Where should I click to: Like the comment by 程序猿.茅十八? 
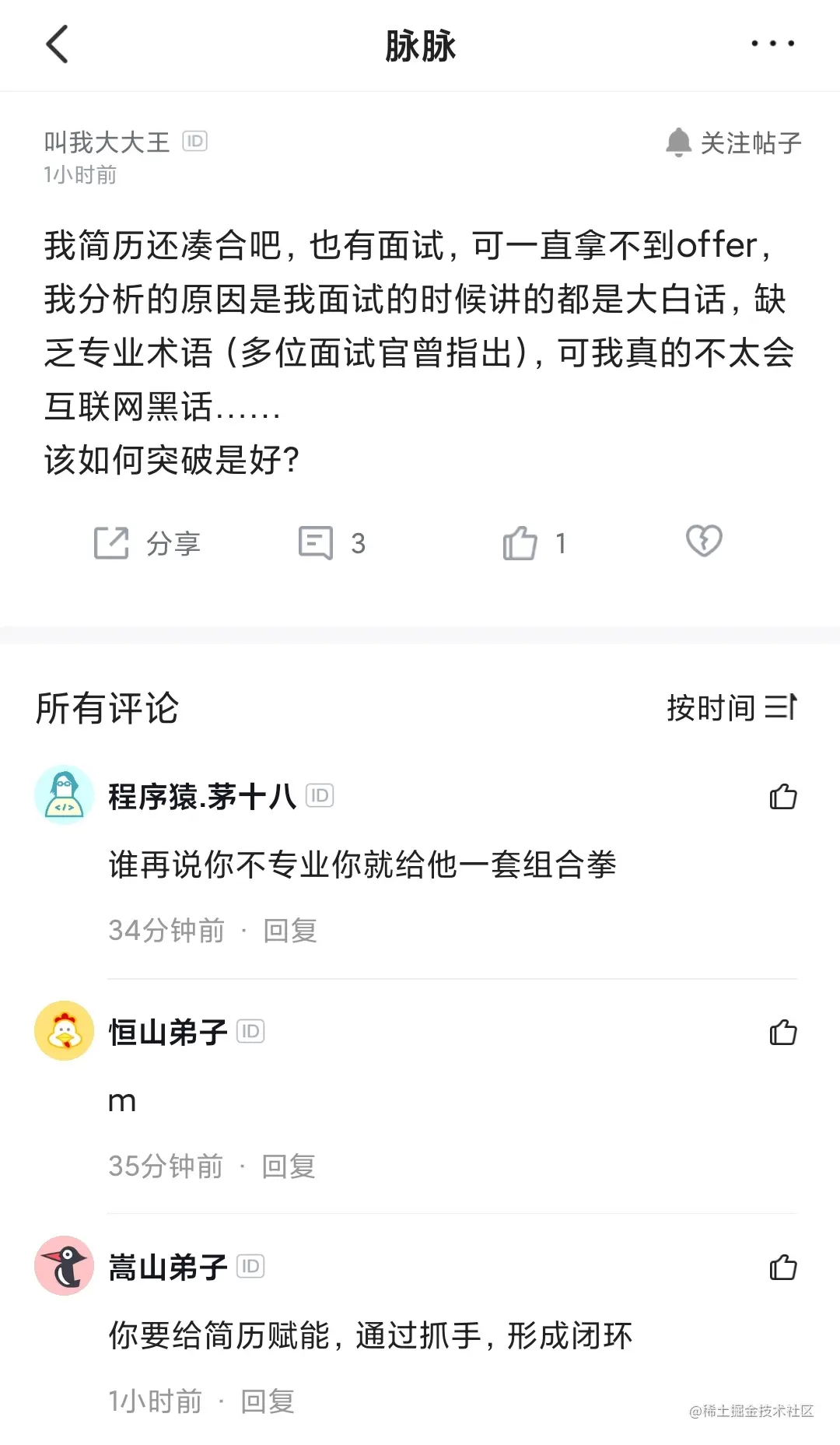[x=782, y=796]
